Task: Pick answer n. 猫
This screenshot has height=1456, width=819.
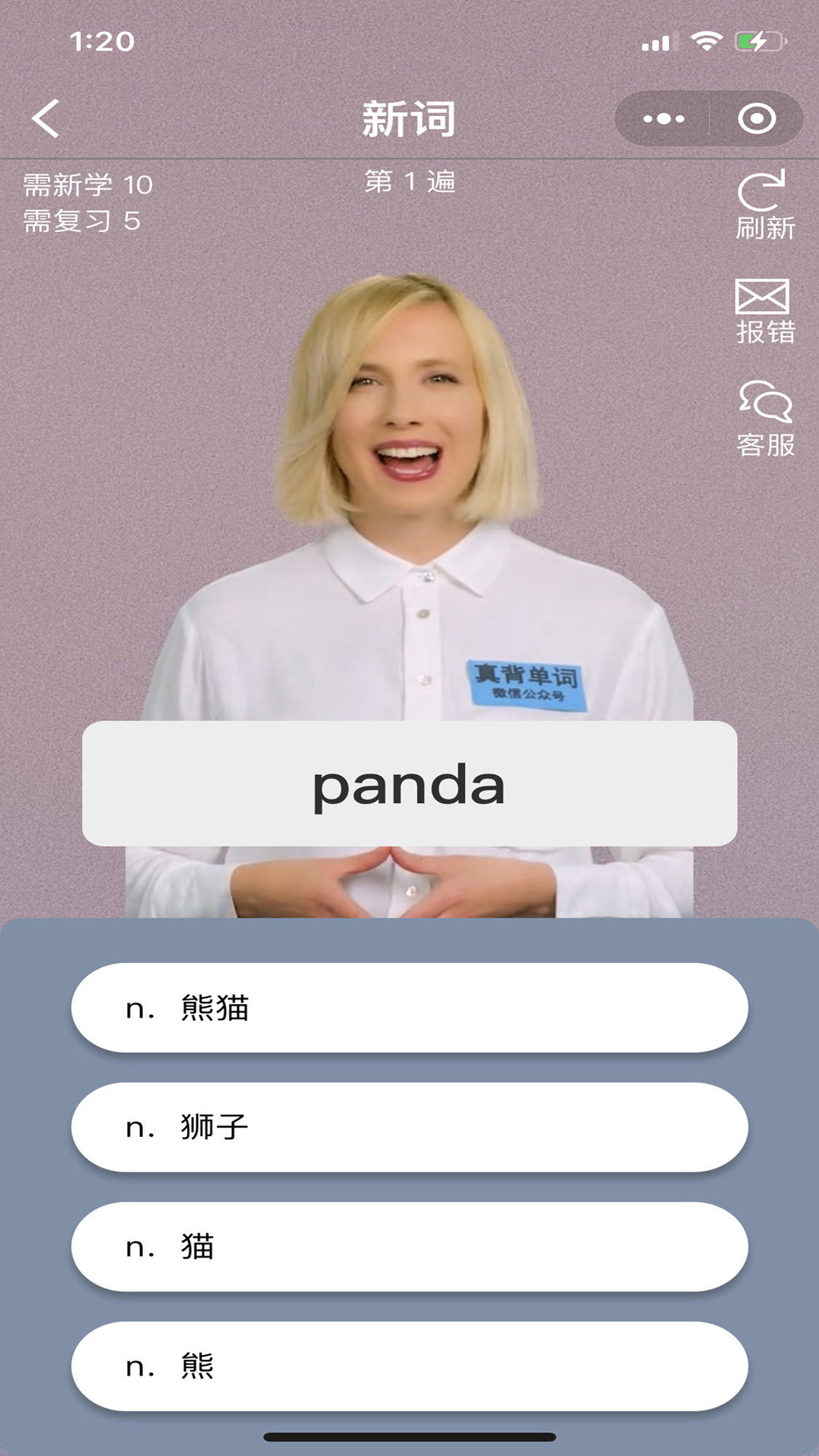Action: click(409, 1247)
